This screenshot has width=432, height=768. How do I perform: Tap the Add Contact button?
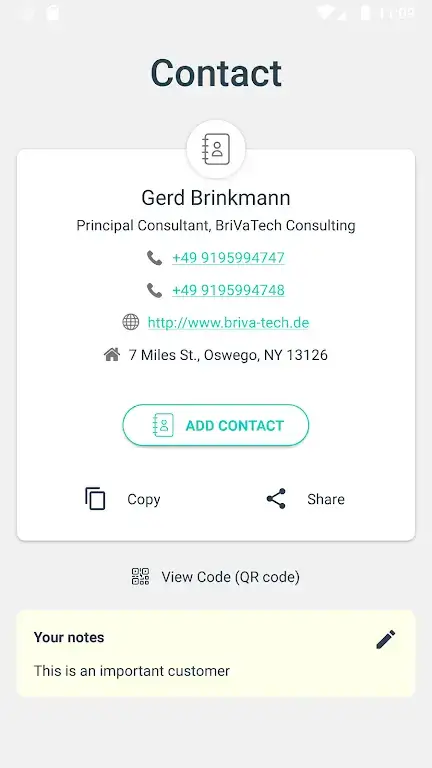pyautogui.click(x=216, y=425)
